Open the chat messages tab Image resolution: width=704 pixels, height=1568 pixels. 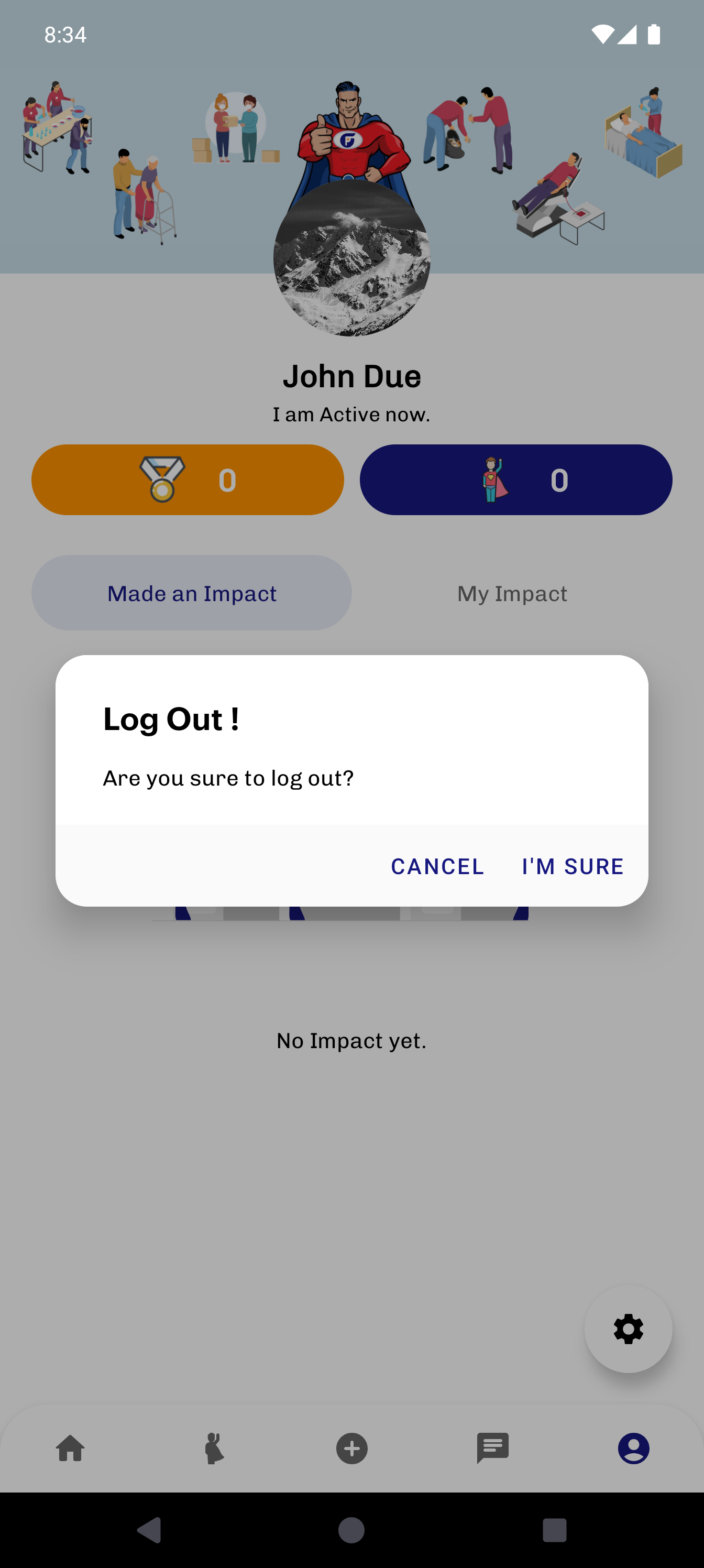(x=492, y=1448)
